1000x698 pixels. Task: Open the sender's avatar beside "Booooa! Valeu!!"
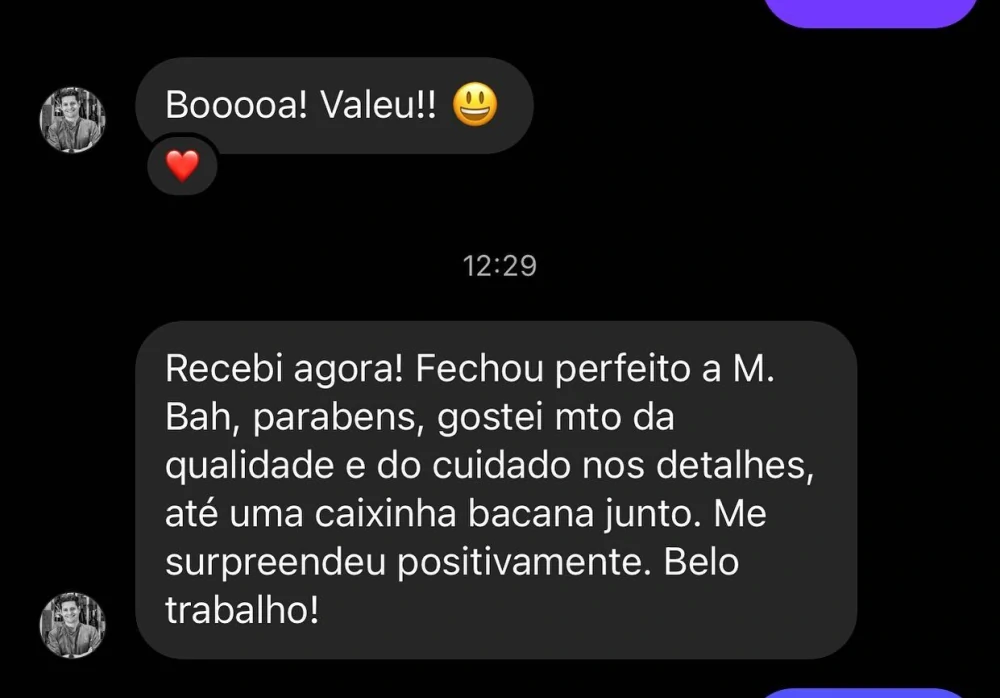click(72, 120)
